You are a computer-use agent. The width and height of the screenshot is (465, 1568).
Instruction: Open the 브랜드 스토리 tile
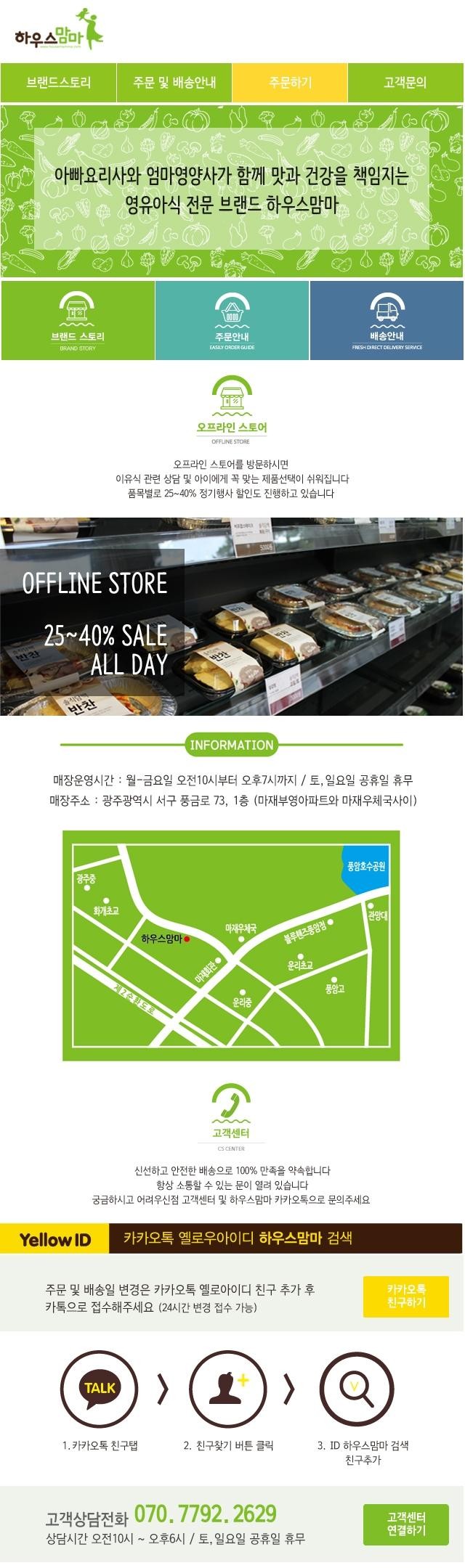coord(78,320)
